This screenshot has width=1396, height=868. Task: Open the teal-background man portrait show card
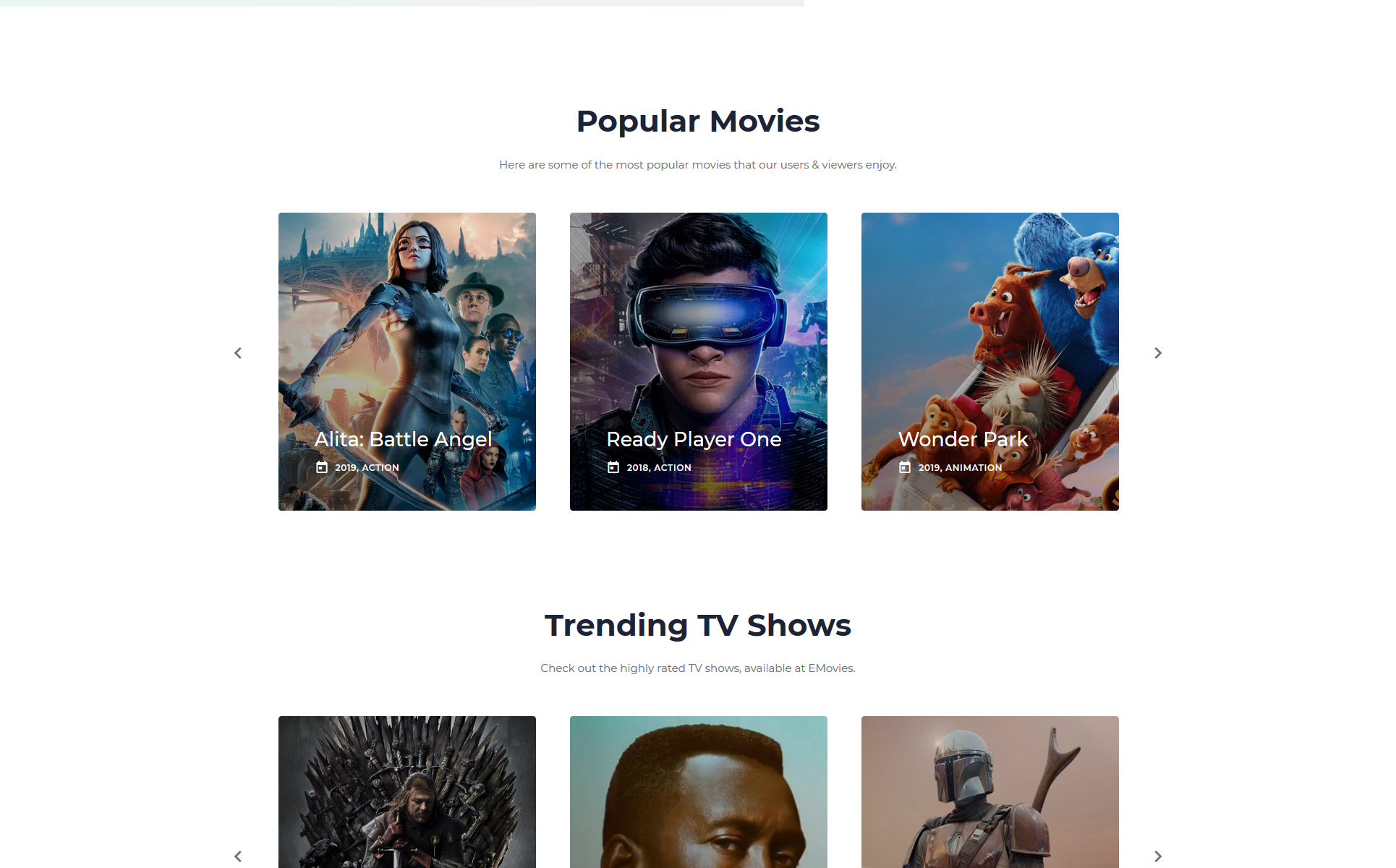698,792
